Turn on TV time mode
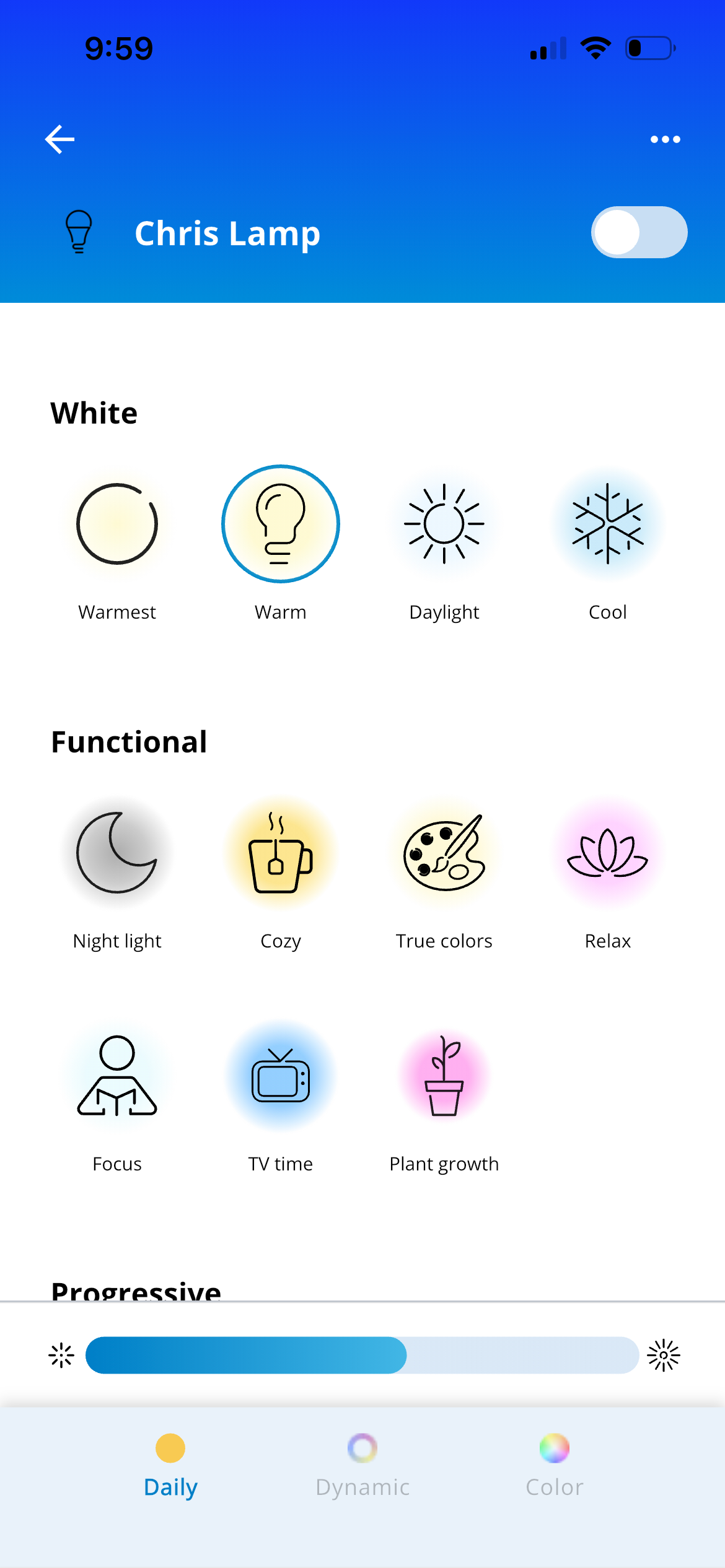This screenshot has width=725, height=1568. tap(281, 1076)
